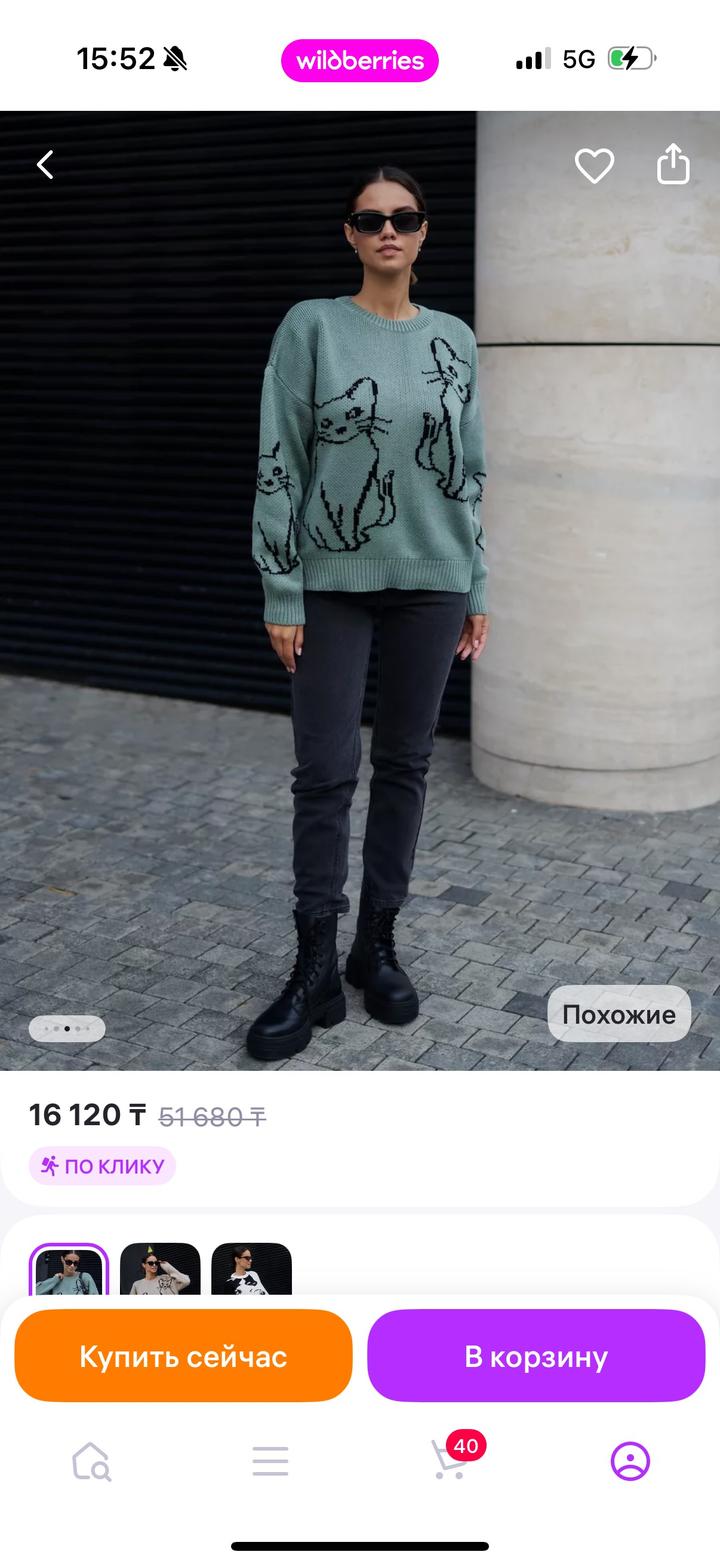The height and width of the screenshot is (1565, 720).
Task: Share this product
Action: 673,165
